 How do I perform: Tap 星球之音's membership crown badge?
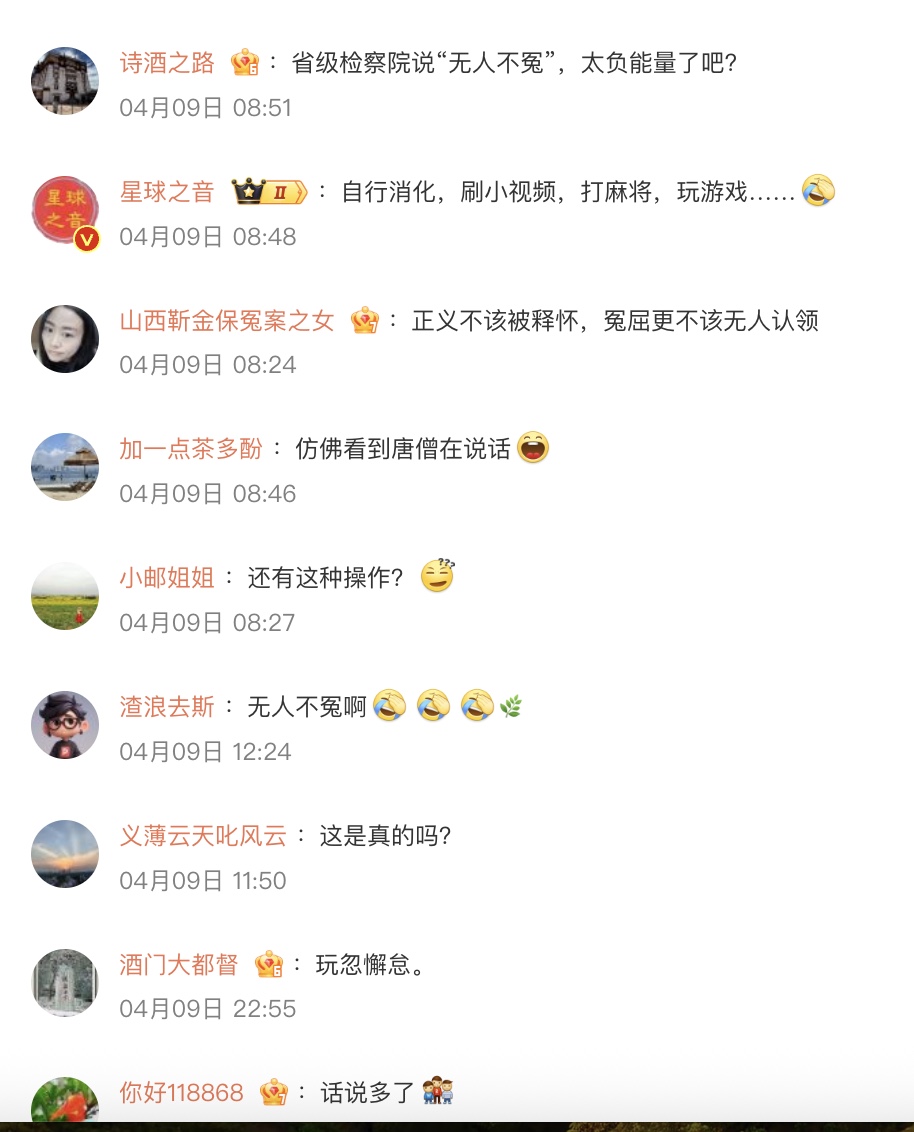pos(268,192)
